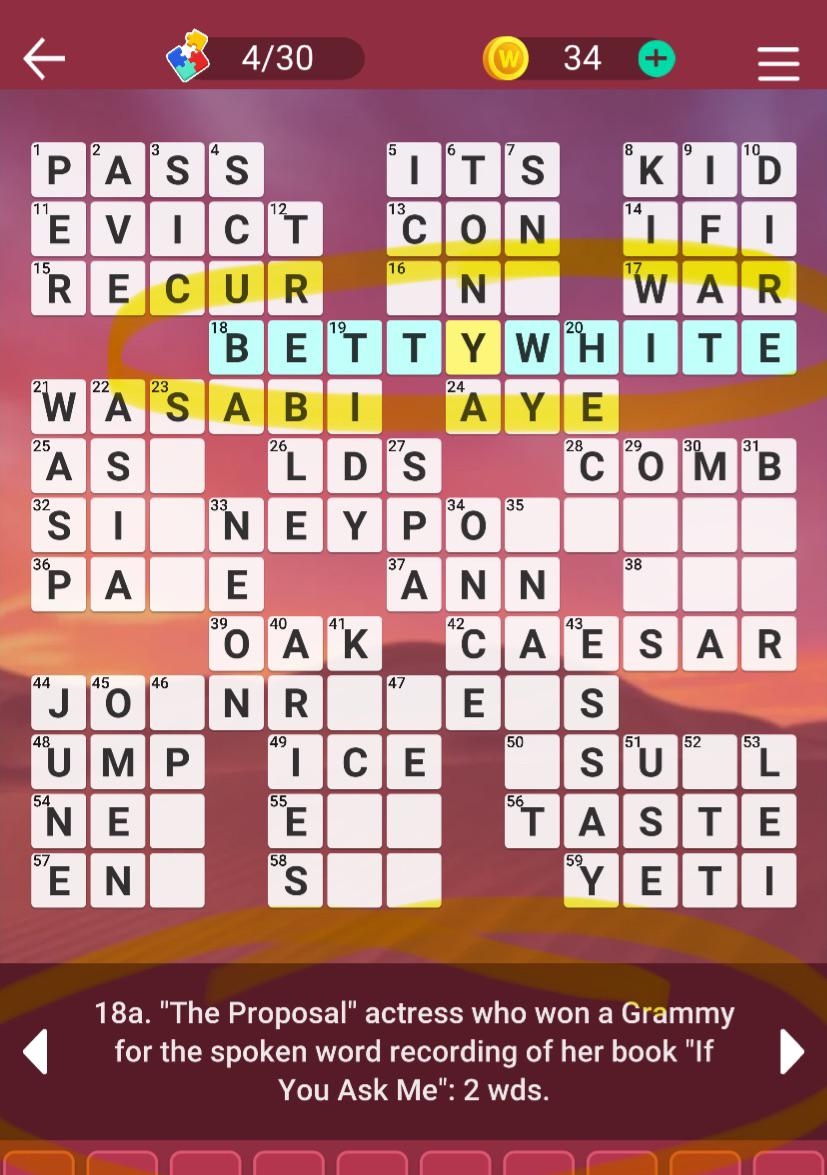Tap the clue text for 18a
The image size is (827, 1175).
tap(413, 1051)
